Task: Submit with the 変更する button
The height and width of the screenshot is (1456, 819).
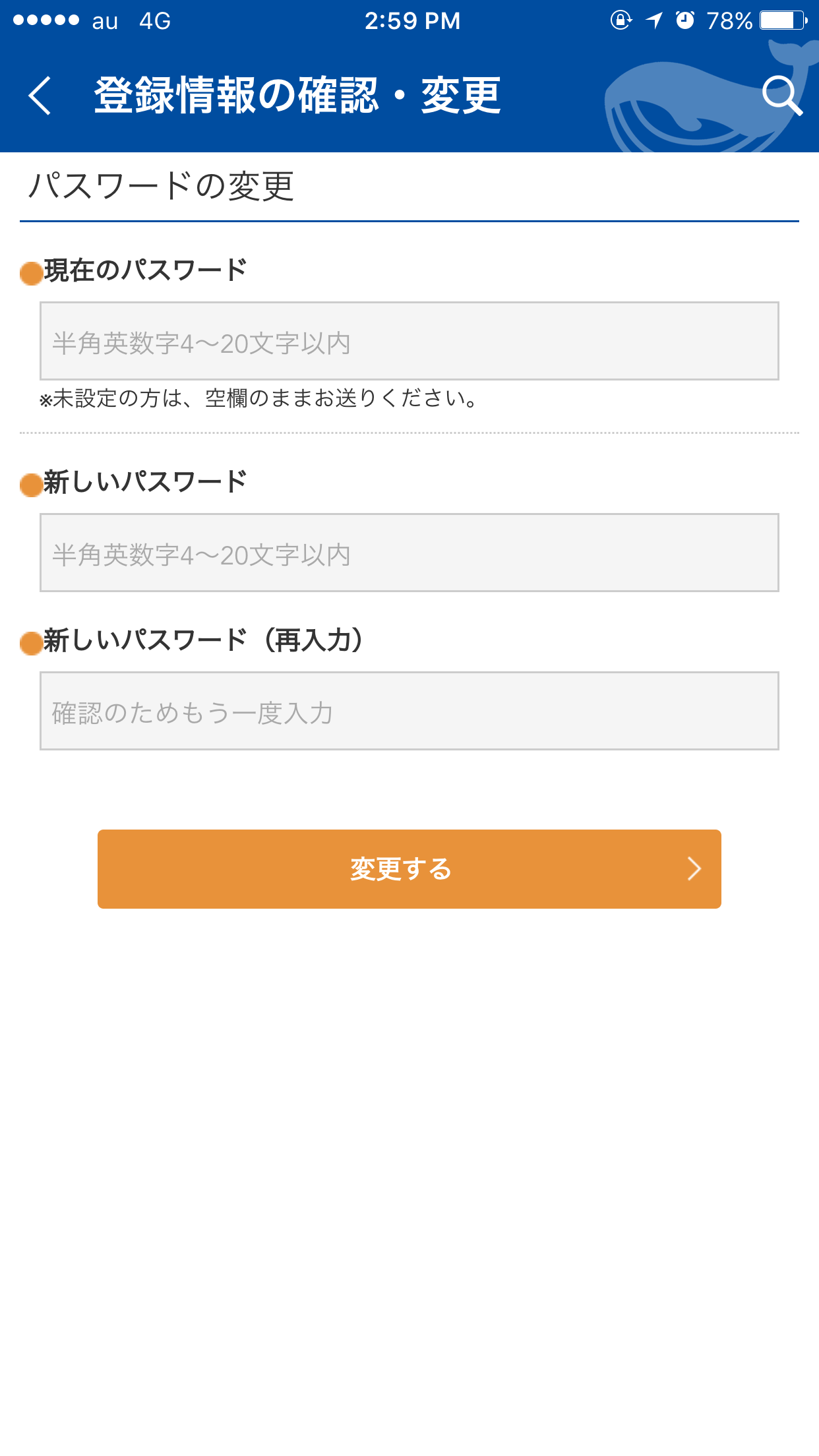Action: [x=409, y=869]
